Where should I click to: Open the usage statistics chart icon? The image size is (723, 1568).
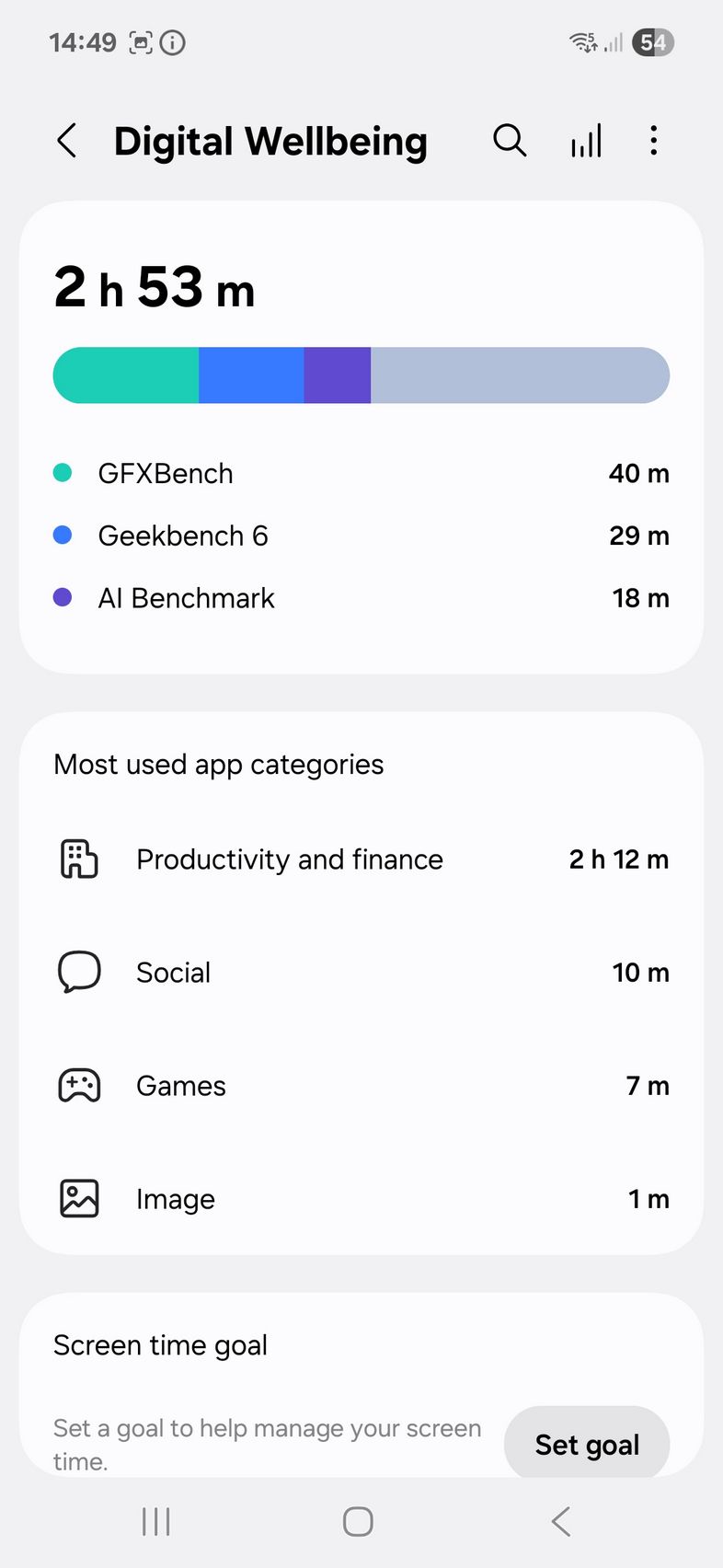pyautogui.click(x=586, y=141)
